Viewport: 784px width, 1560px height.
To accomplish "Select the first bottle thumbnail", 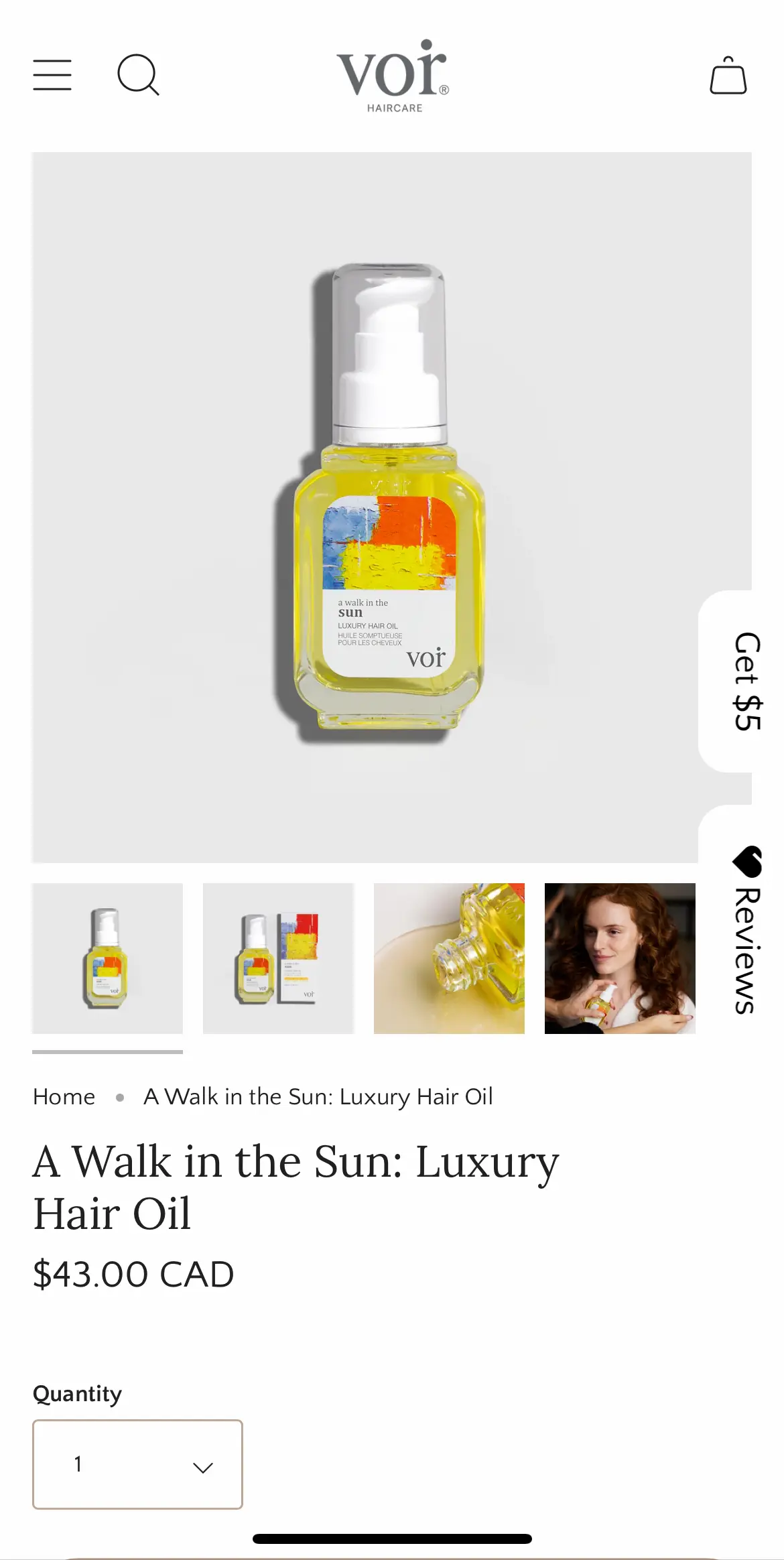I will click(x=107, y=958).
